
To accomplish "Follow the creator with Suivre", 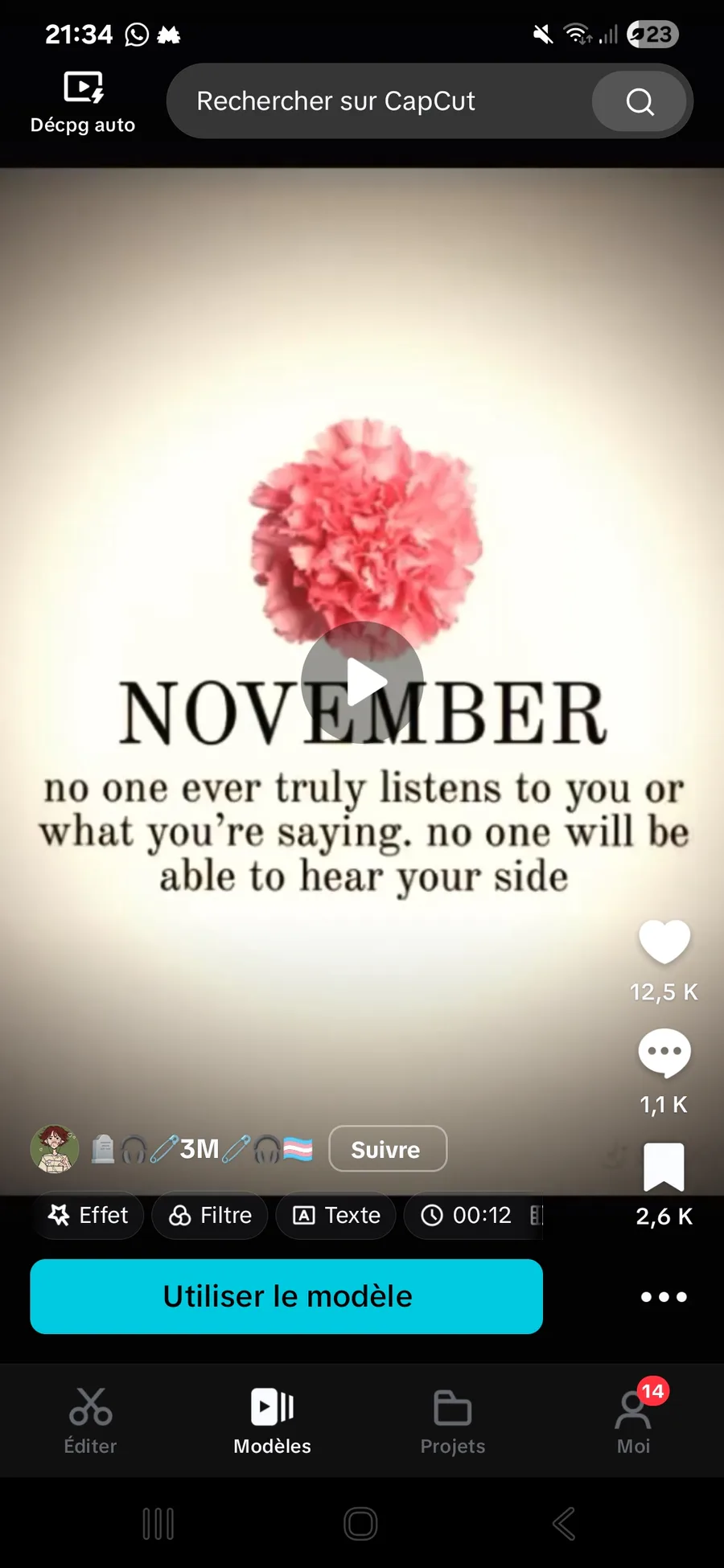I will 388,1149.
